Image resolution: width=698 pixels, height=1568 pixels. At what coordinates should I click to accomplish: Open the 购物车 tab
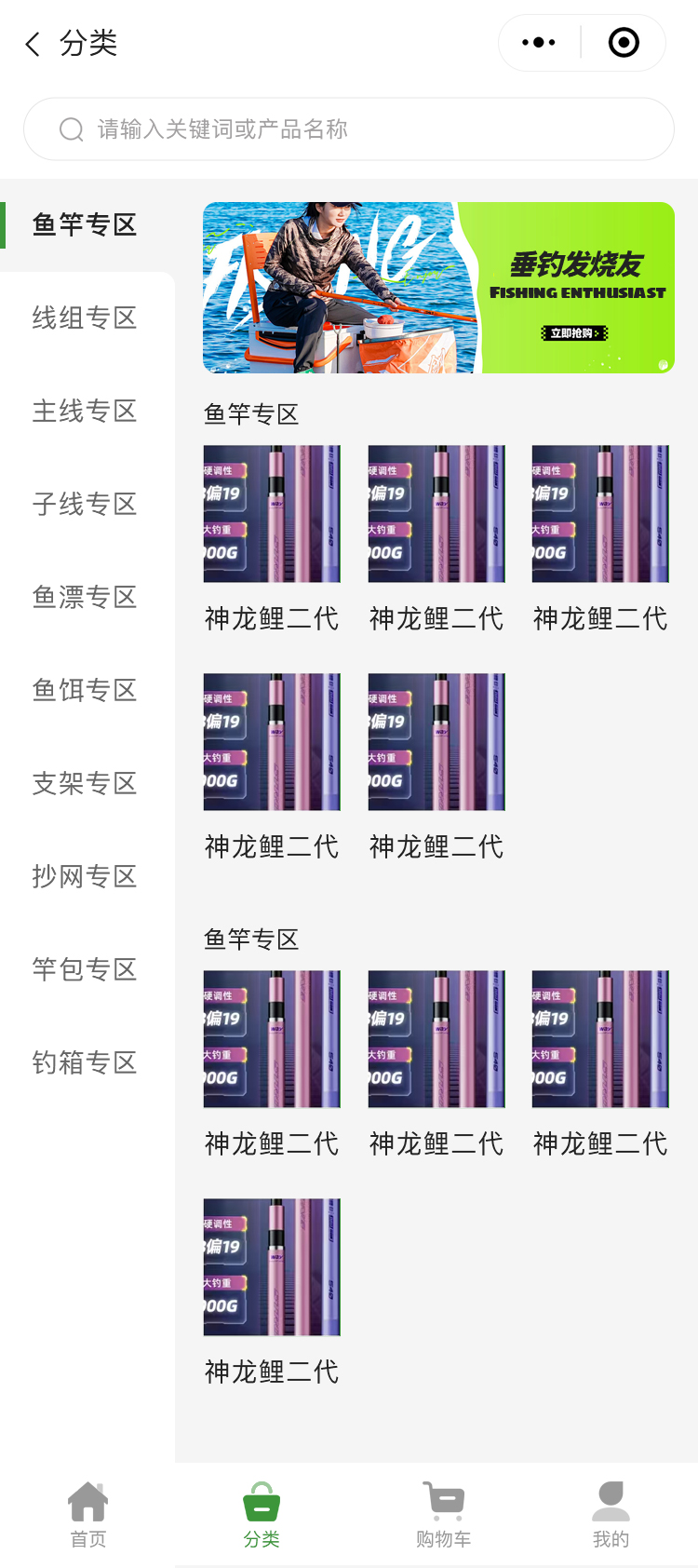443,1514
